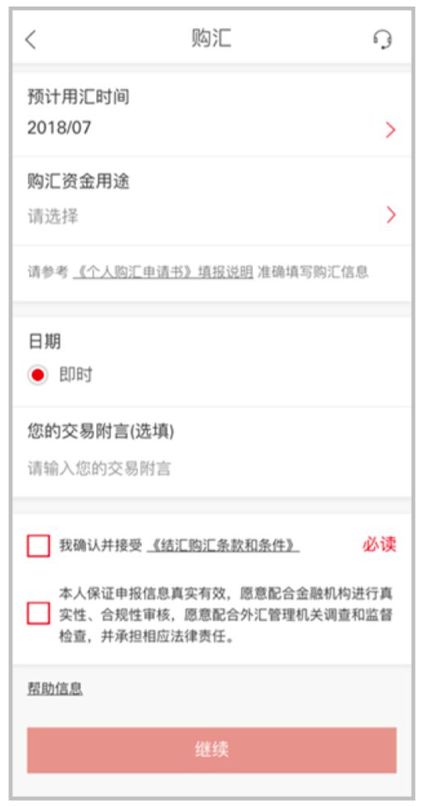Image resolution: width=423 pixels, height=806 pixels.
Task: Check the 本人保证申报信息真实有效 declaration box
Action: [x=39, y=614]
